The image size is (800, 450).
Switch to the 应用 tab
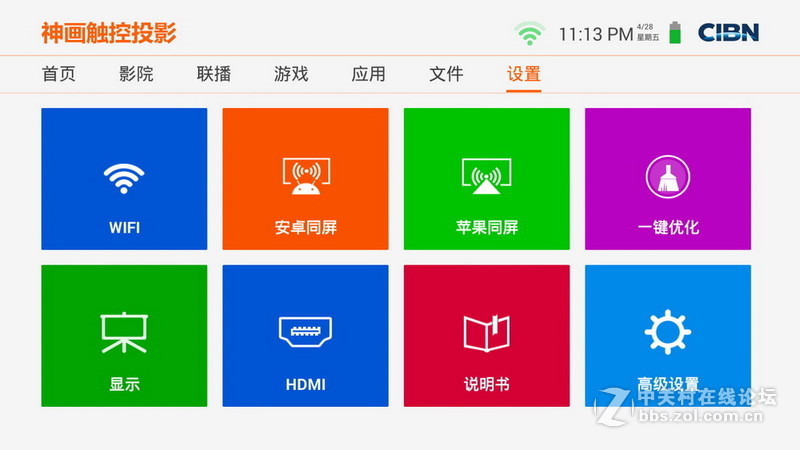tap(368, 74)
